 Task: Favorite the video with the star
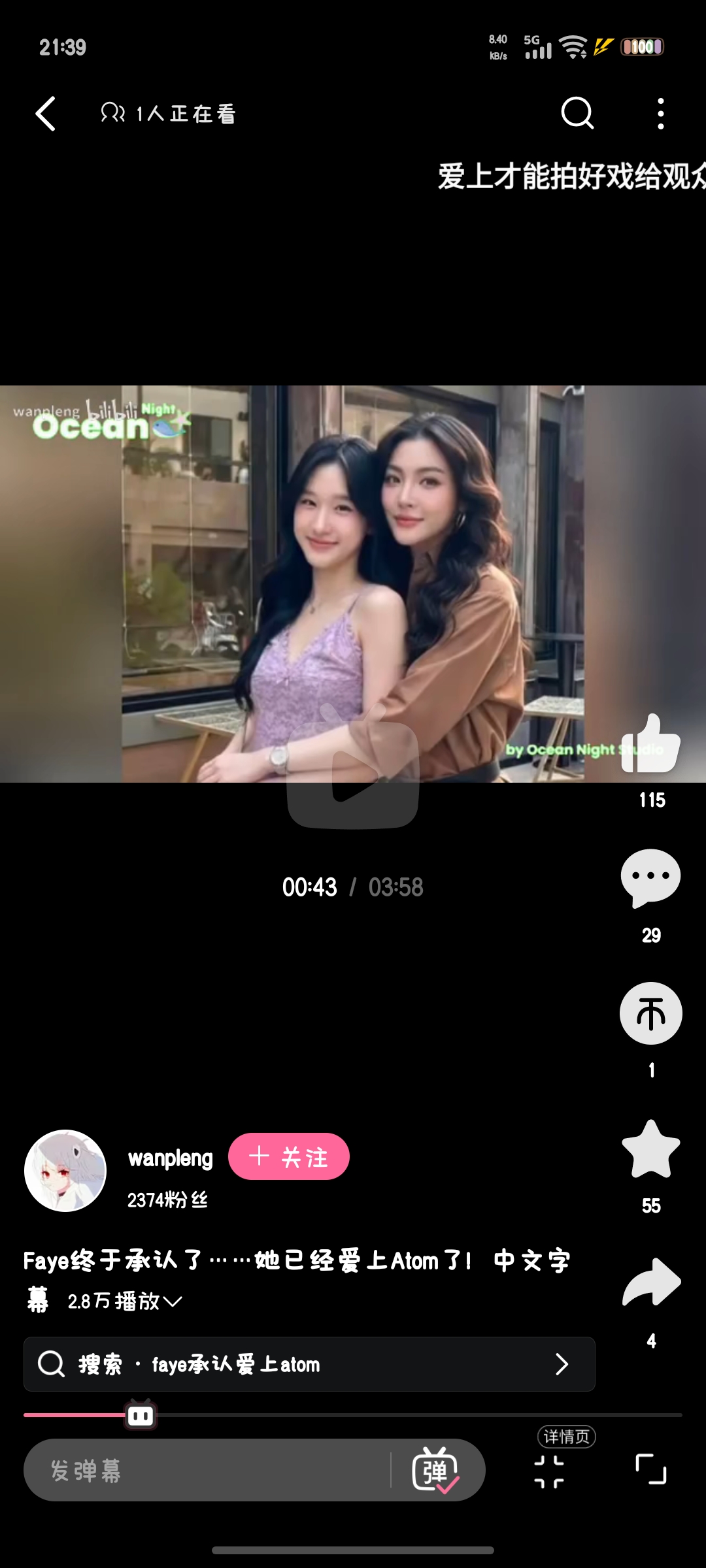[651, 1150]
